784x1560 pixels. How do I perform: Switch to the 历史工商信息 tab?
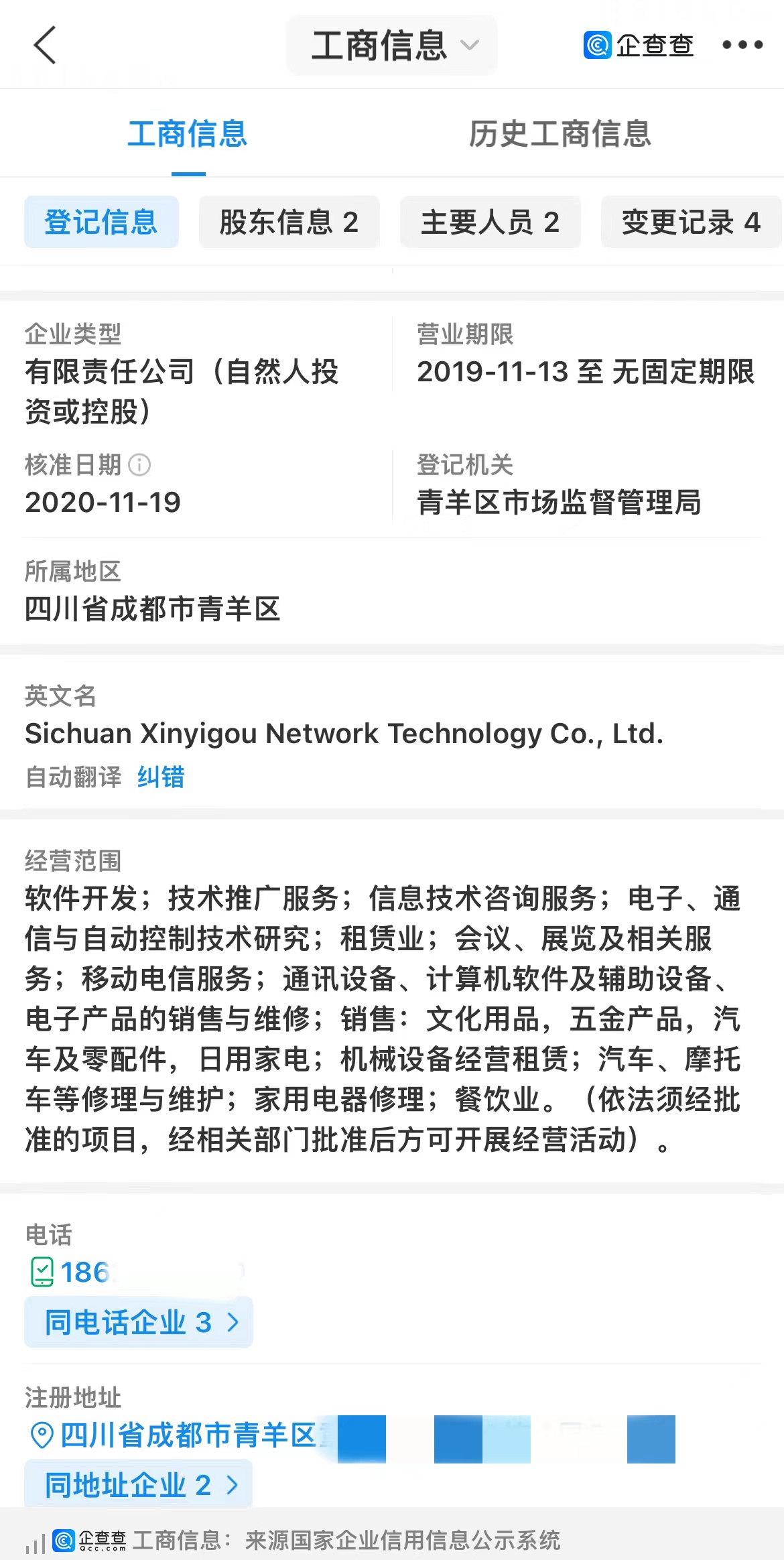(x=561, y=133)
